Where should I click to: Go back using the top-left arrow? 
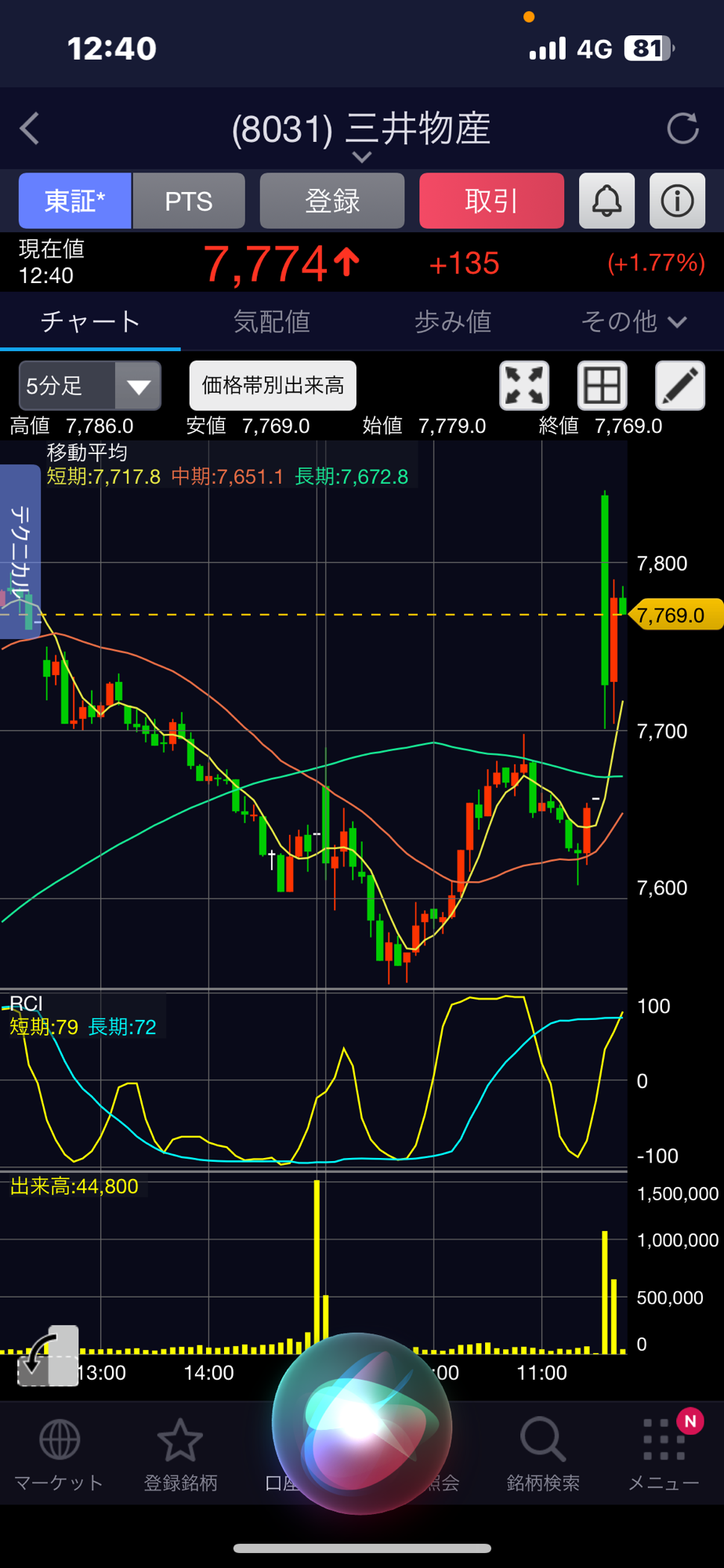coord(31,129)
